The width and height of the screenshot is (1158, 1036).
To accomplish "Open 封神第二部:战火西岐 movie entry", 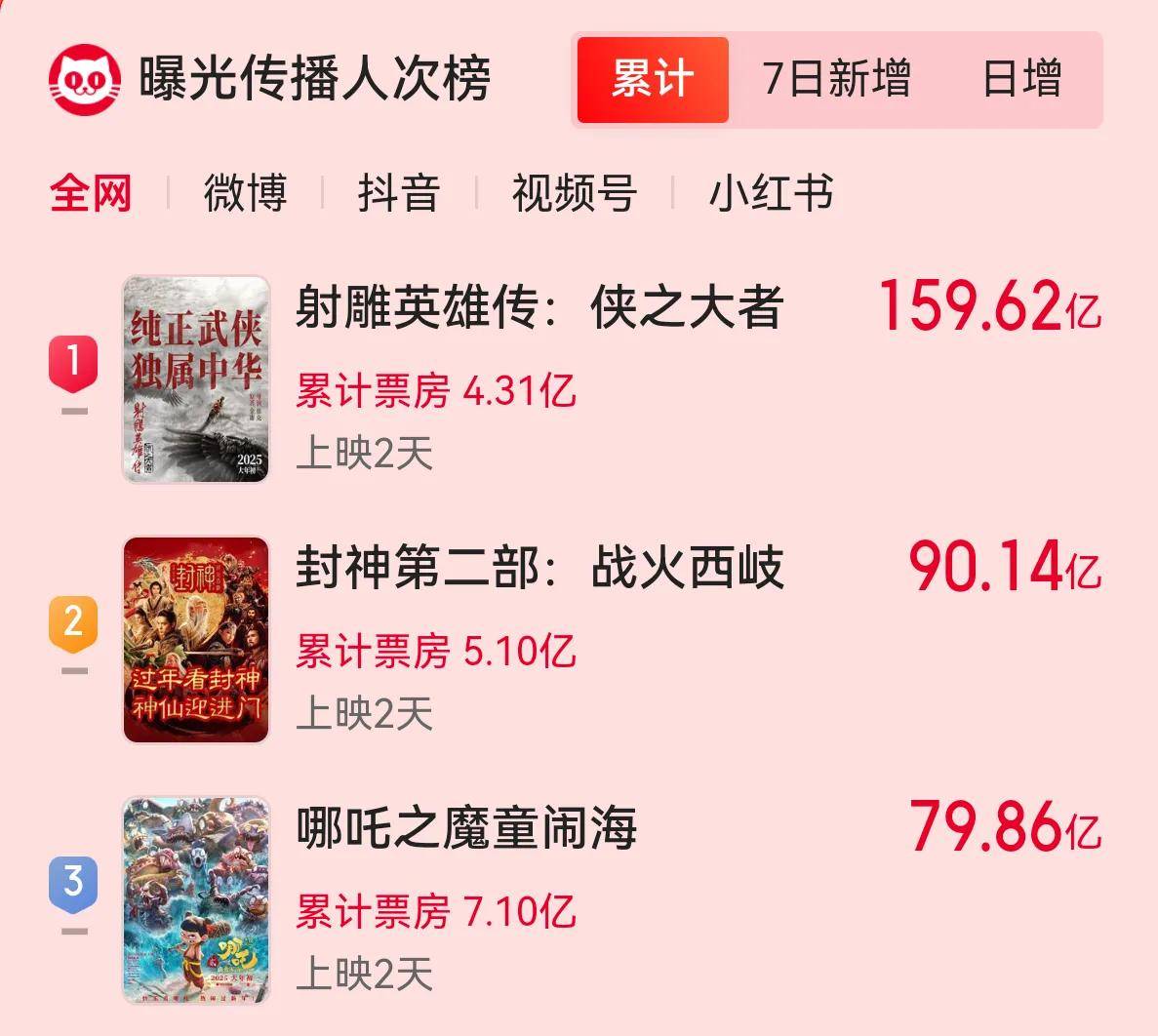I will (539, 569).
